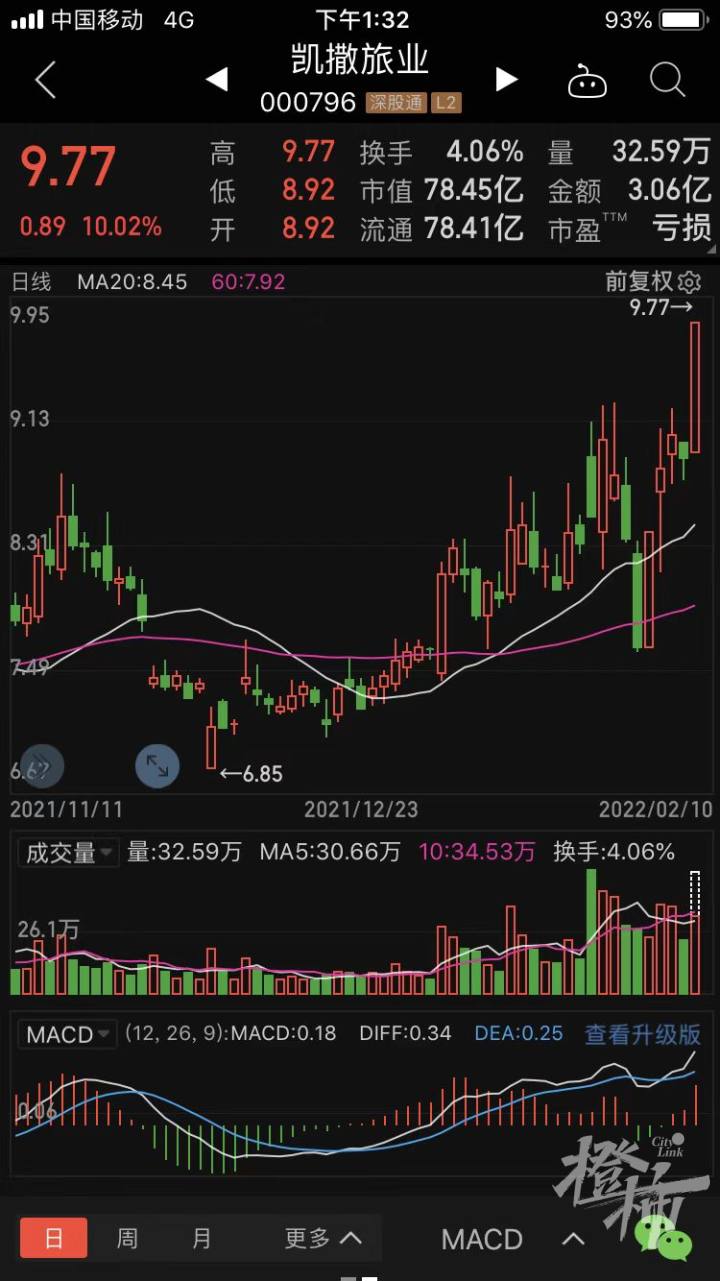This screenshot has height=1281, width=720.
Task: Tap 查看升级版 link
Action: (642, 1034)
